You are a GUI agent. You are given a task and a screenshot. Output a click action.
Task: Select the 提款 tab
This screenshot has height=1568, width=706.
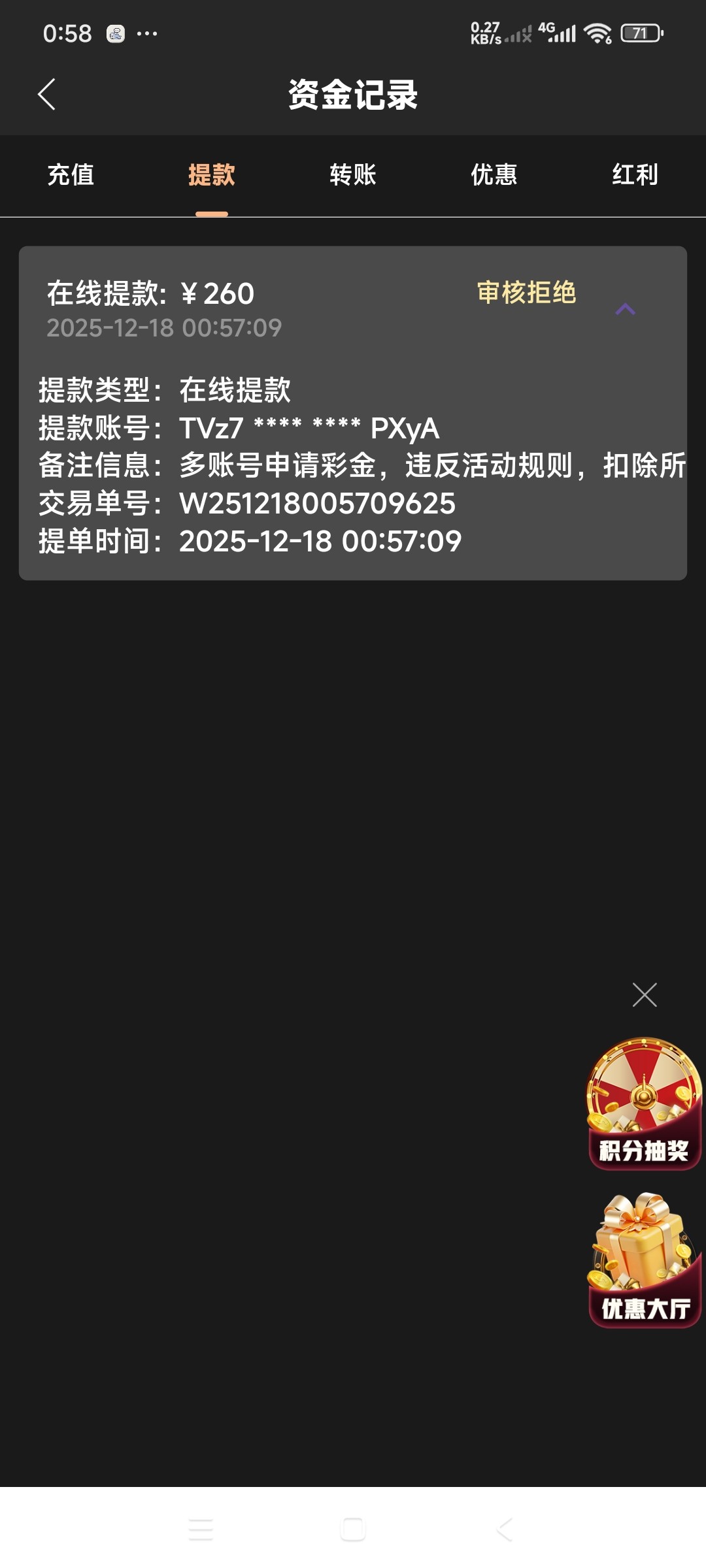212,175
